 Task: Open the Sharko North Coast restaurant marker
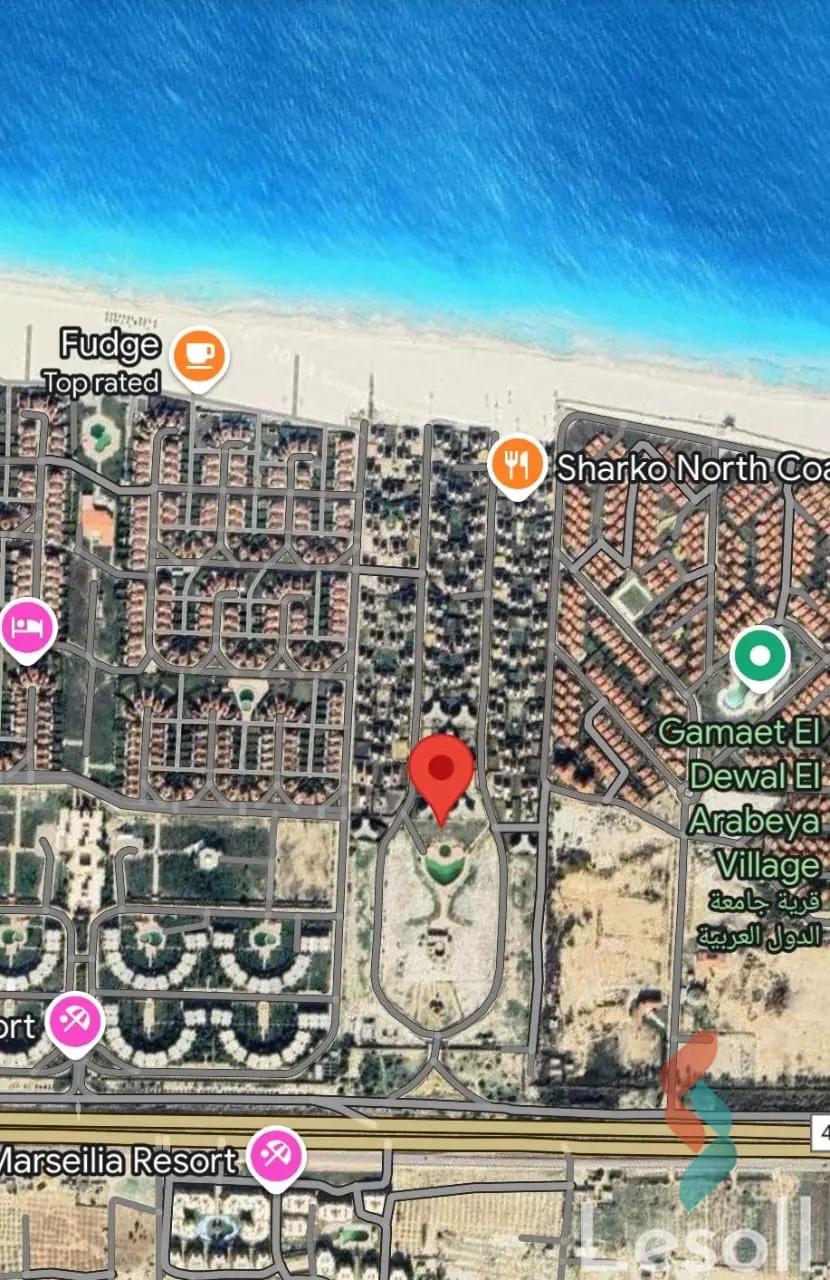coord(518,463)
